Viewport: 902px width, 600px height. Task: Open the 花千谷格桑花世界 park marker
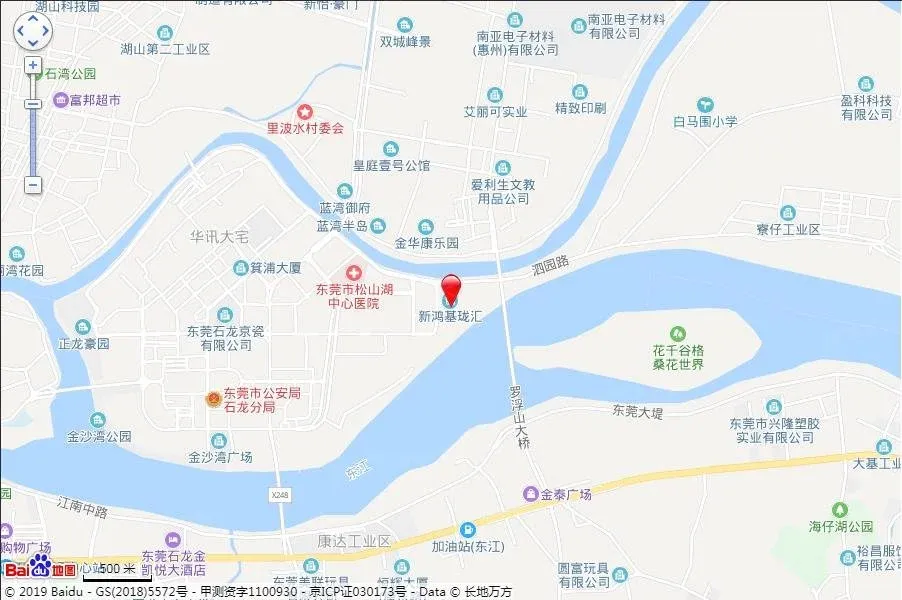point(679,333)
